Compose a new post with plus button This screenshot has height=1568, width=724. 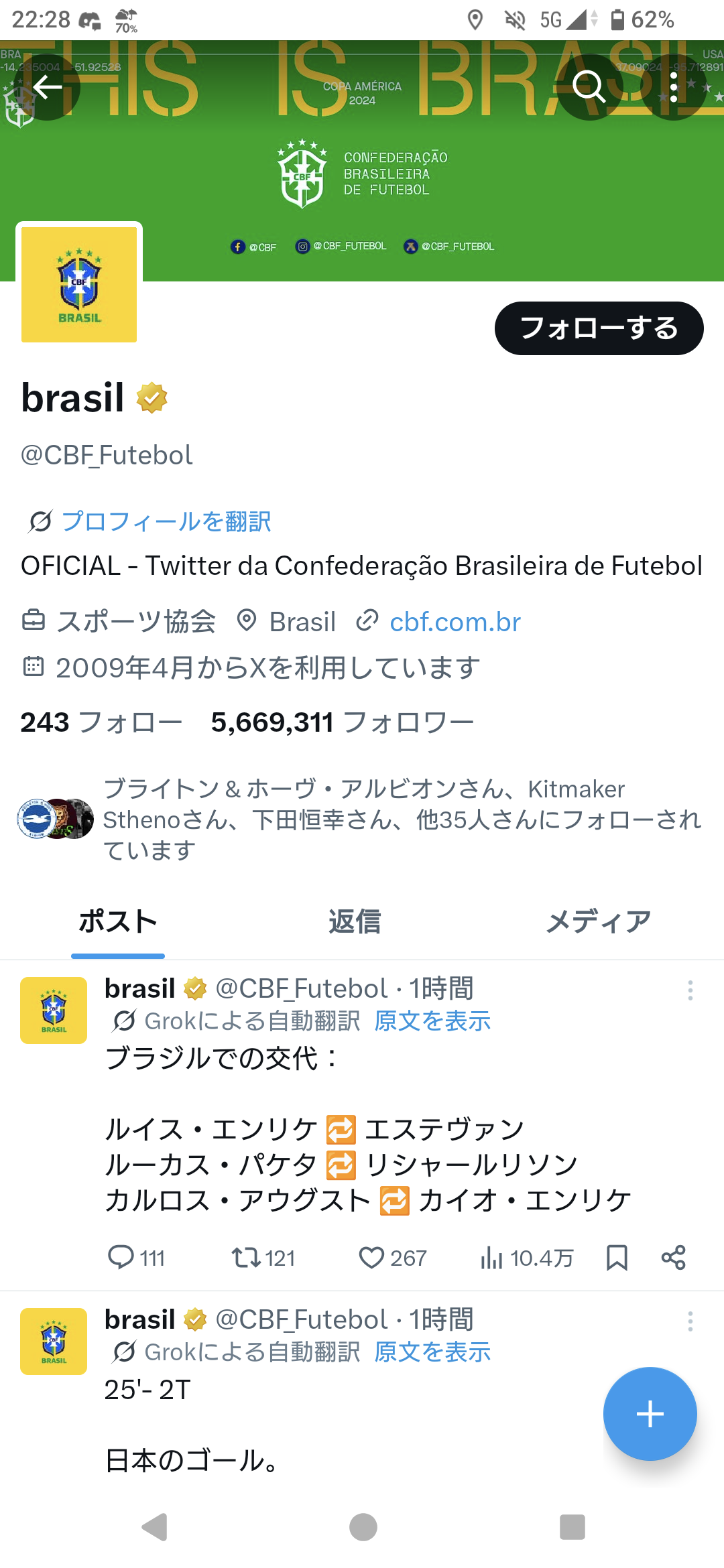click(650, 1414)
